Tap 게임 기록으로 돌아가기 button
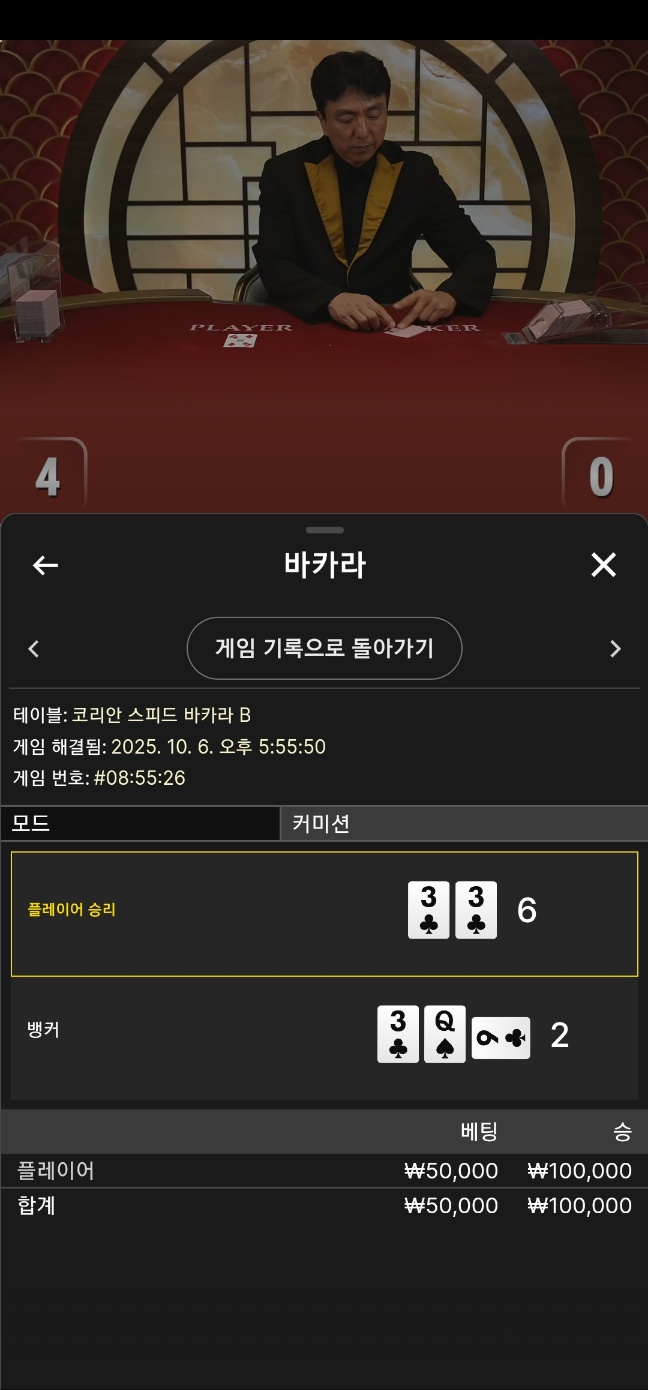This screenshot has height=1390, width=648. click(324, 648)
